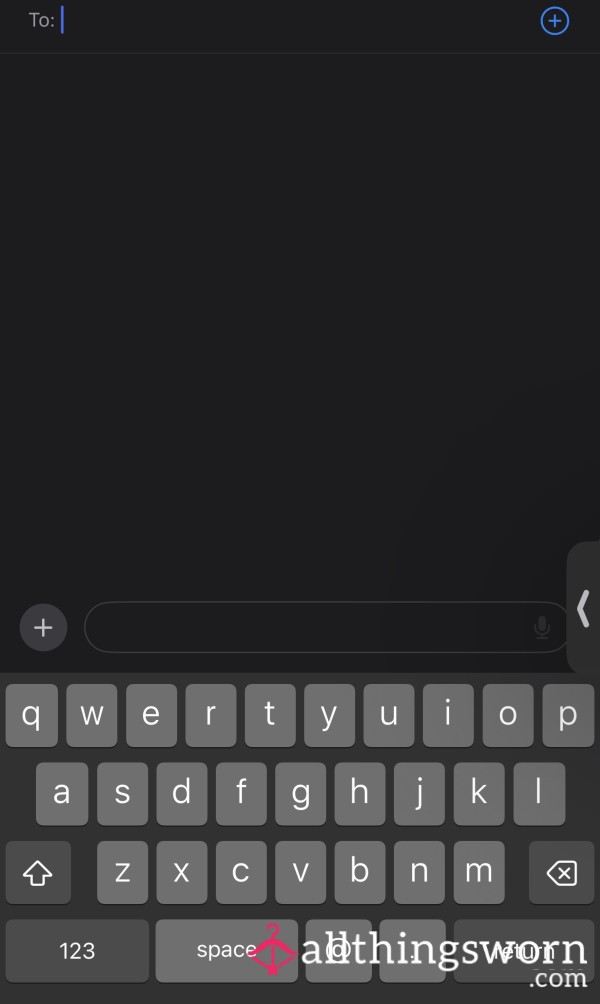600x1004 pixels.
Task: Switch keyboard to 123 numbers
Action: (x=77, y=950)
